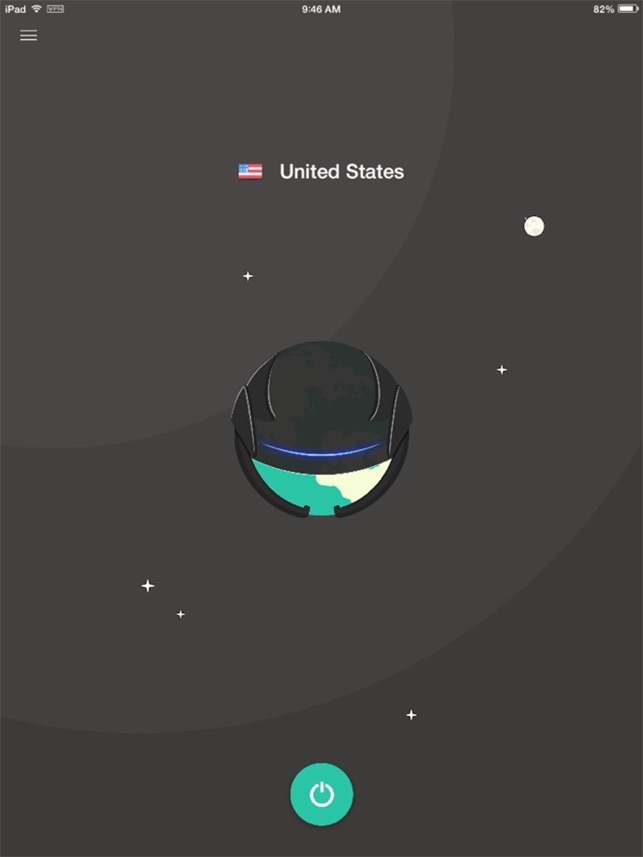Screen dimensions: 643x857
Task: Tap the green power button
Action: click(x=321, y=795)
